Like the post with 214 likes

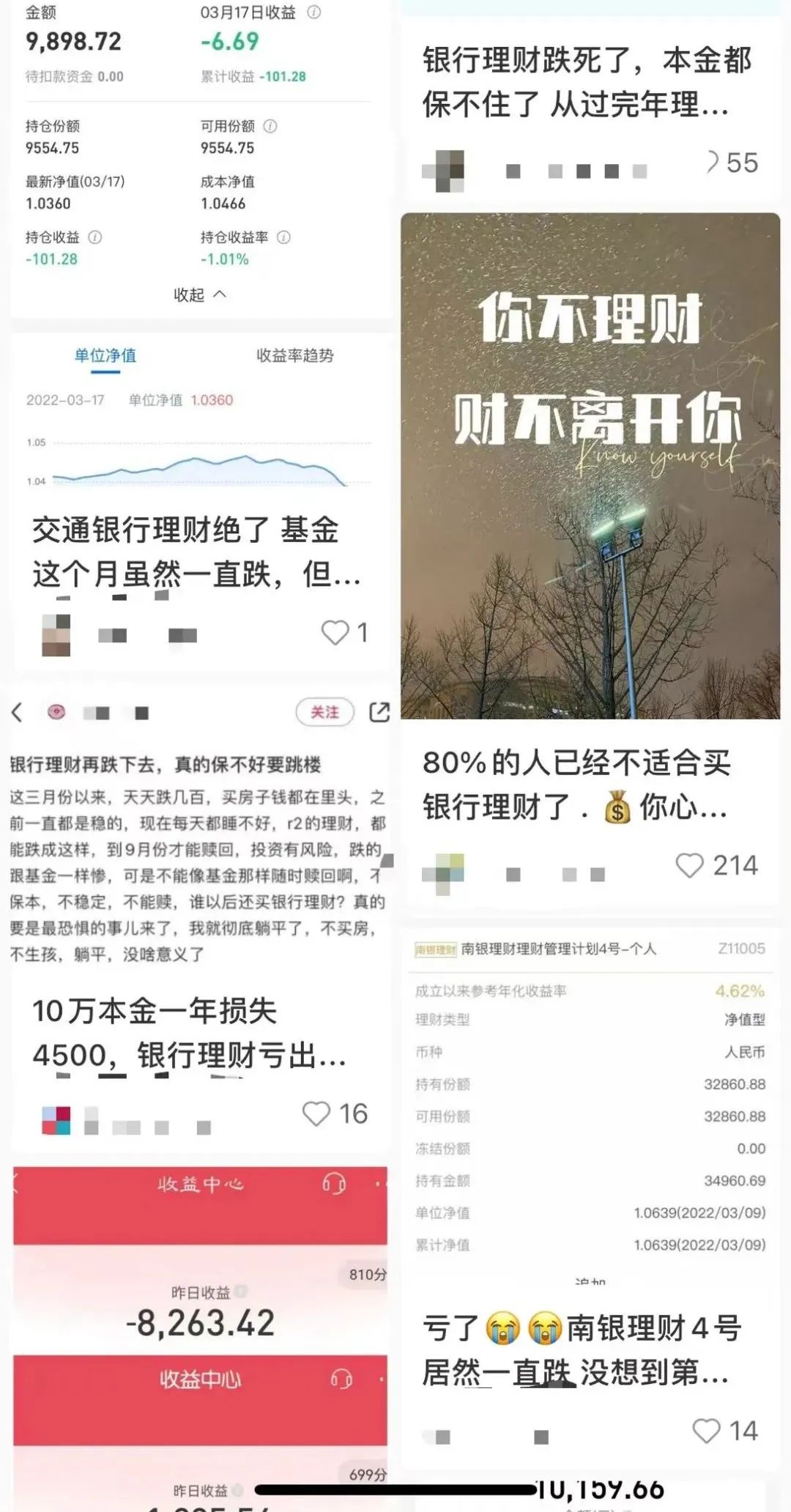[689, 865]
